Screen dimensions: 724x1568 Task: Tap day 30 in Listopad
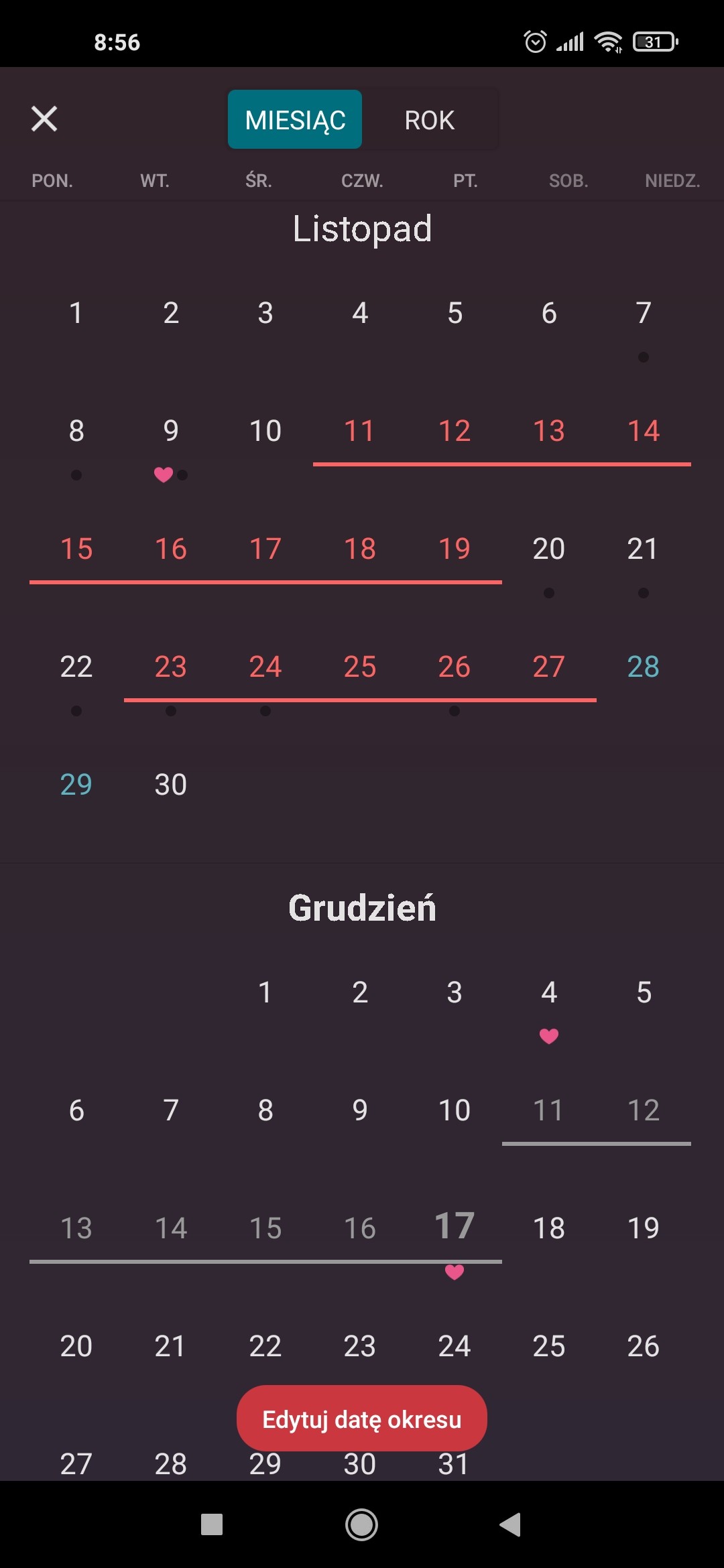point(171,785)
